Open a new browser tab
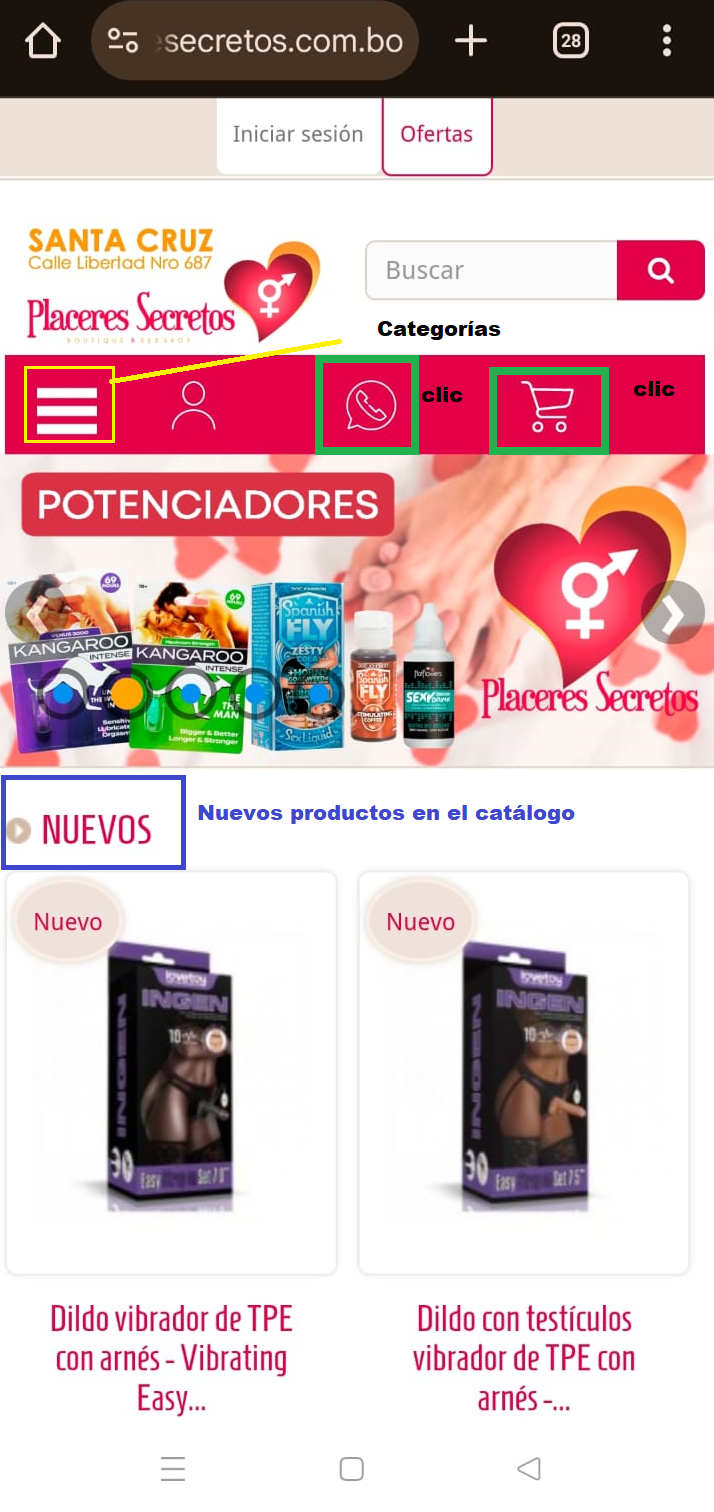This screenshot has height=1512, width=714. 470,41
